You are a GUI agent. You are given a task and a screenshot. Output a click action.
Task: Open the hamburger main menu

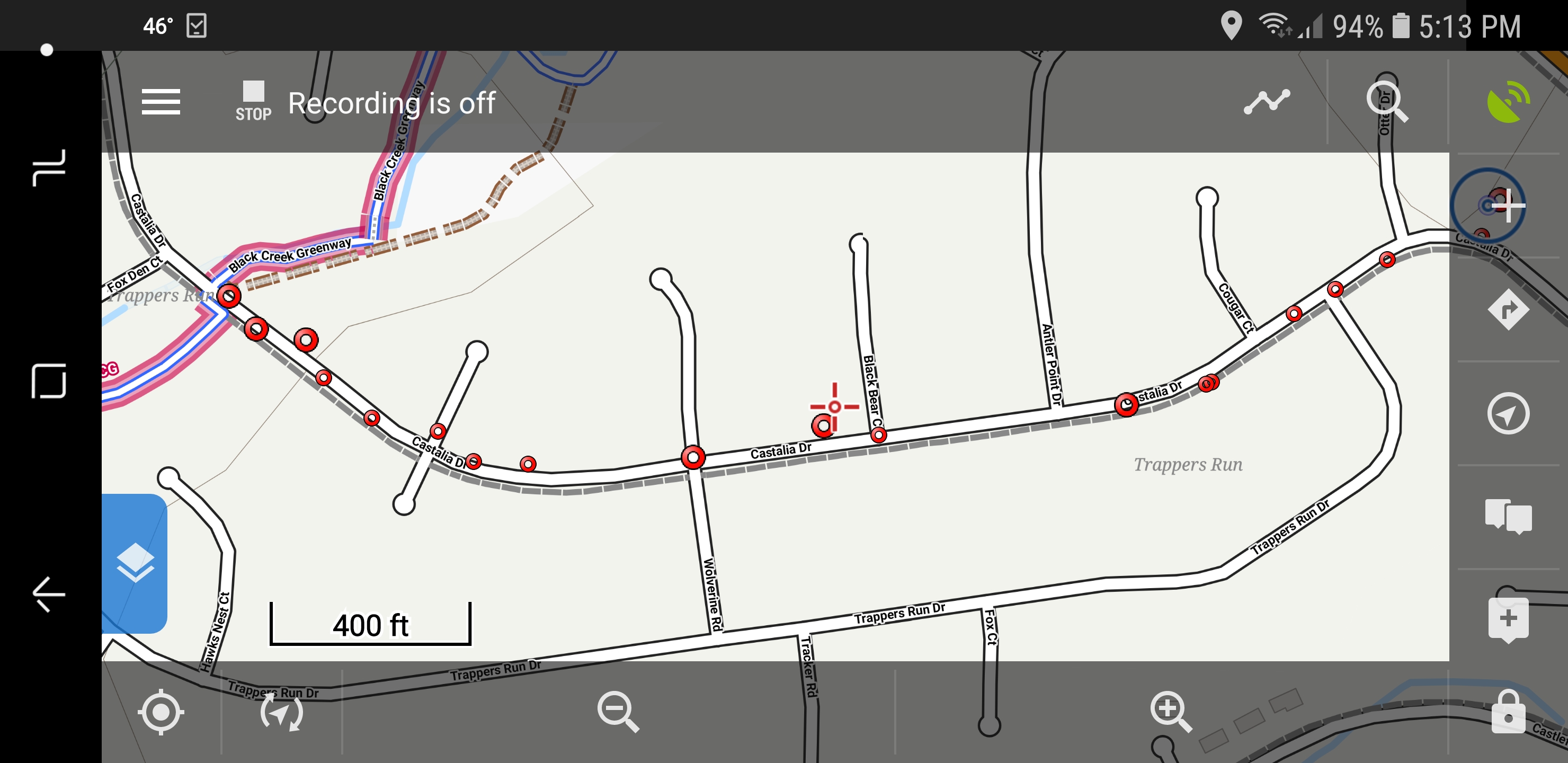(x=161, y=102)
